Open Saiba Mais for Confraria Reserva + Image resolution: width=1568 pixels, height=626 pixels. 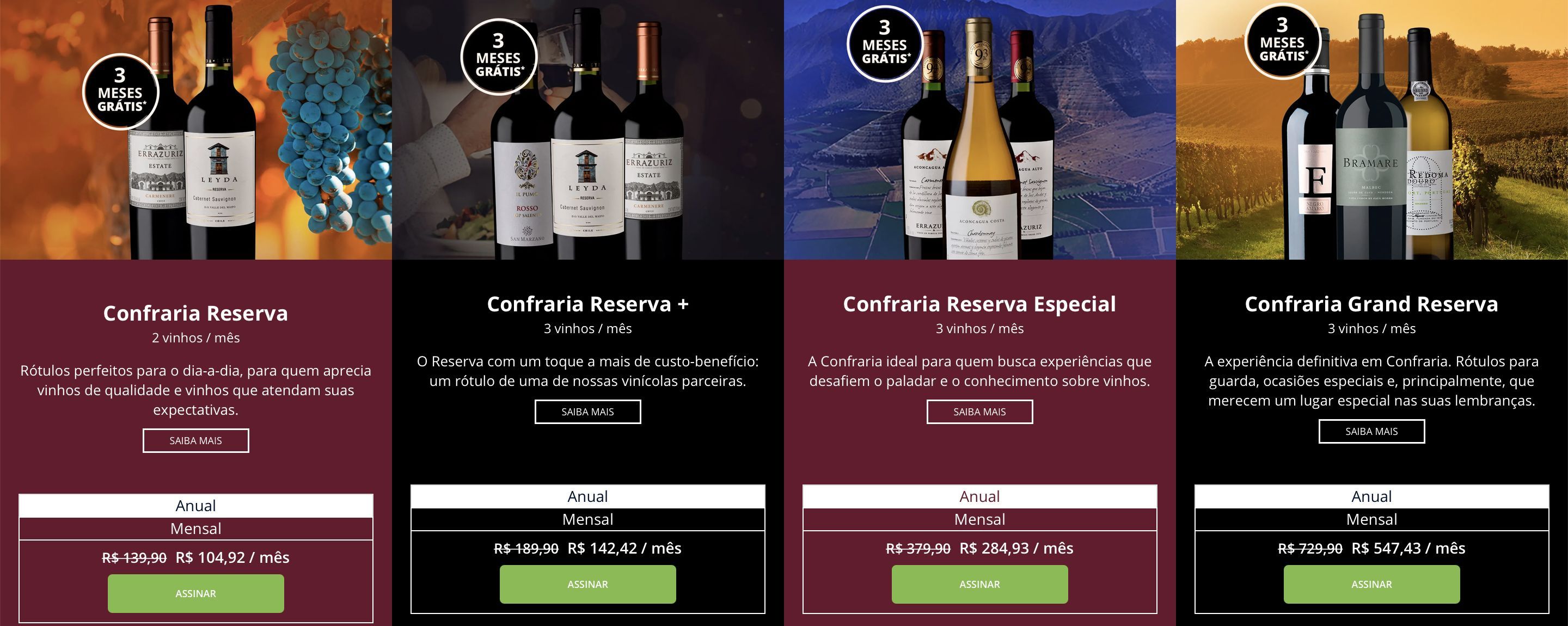click(587, 412)
